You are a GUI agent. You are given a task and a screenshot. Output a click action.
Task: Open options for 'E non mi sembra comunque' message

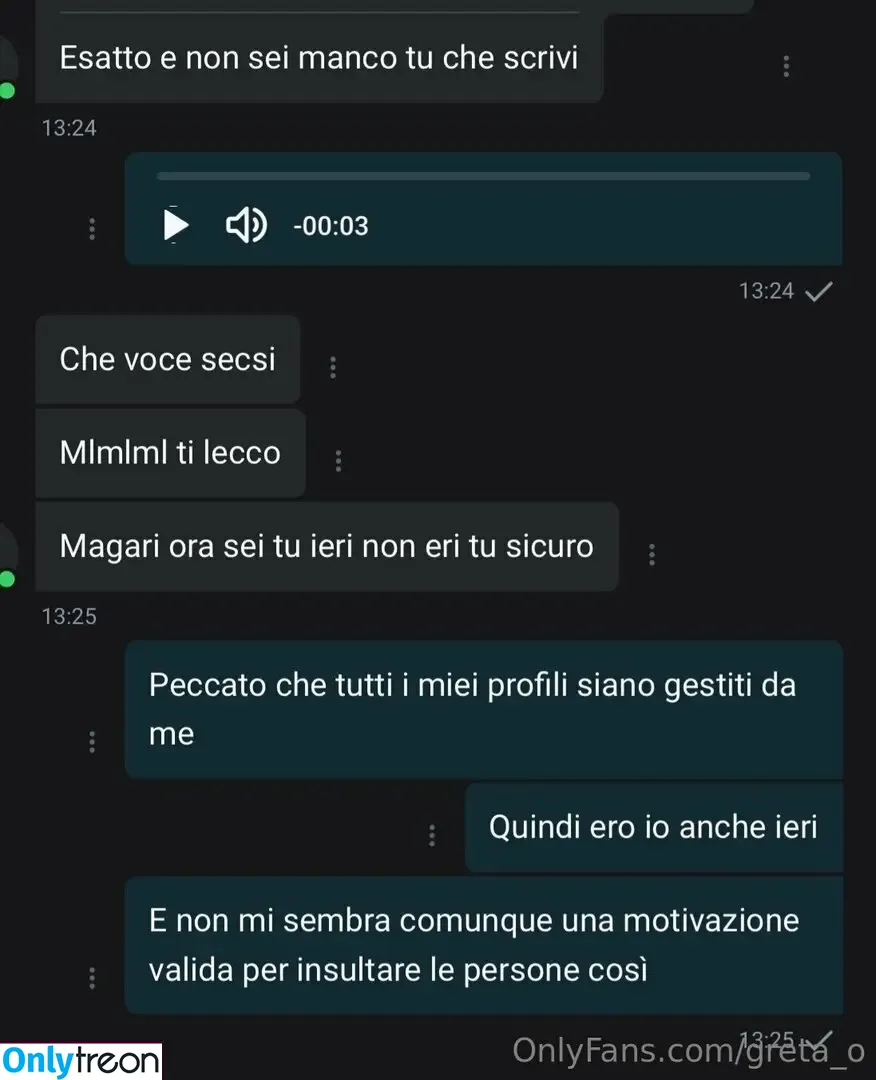click(92, 976)
